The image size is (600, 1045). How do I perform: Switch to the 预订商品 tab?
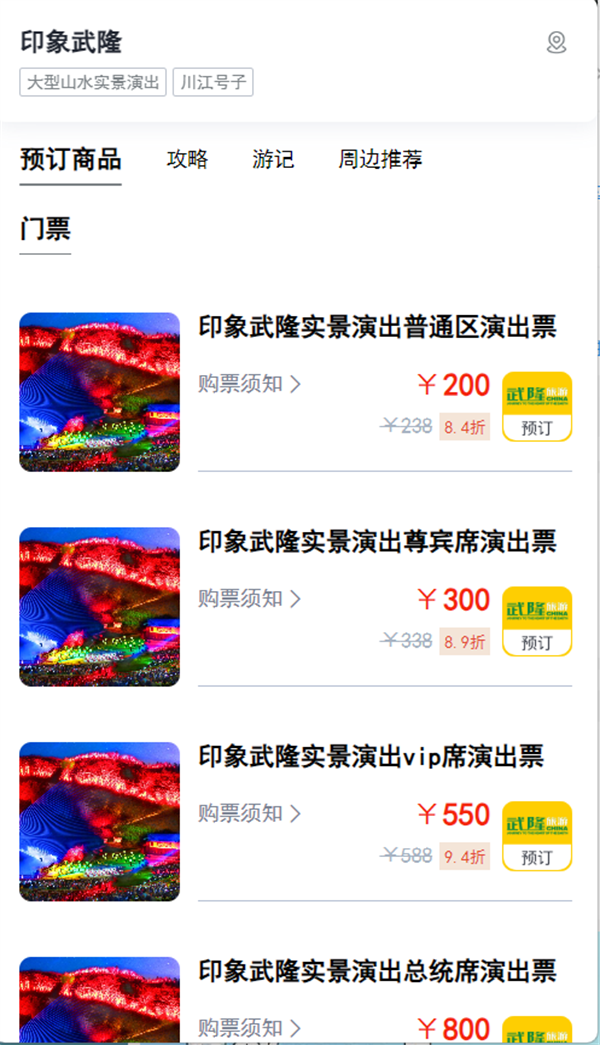tap(70, 159)
